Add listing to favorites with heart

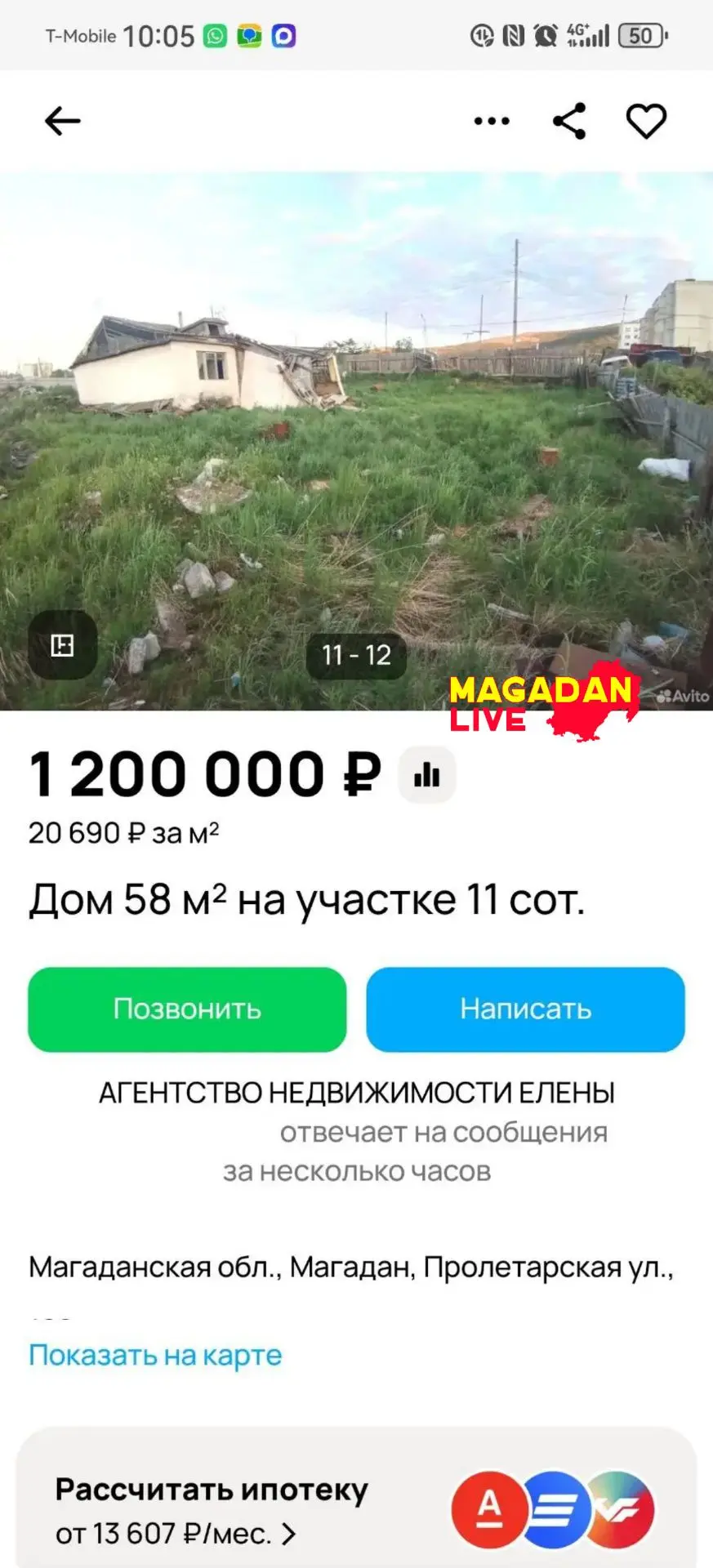(x=646, y=122)
